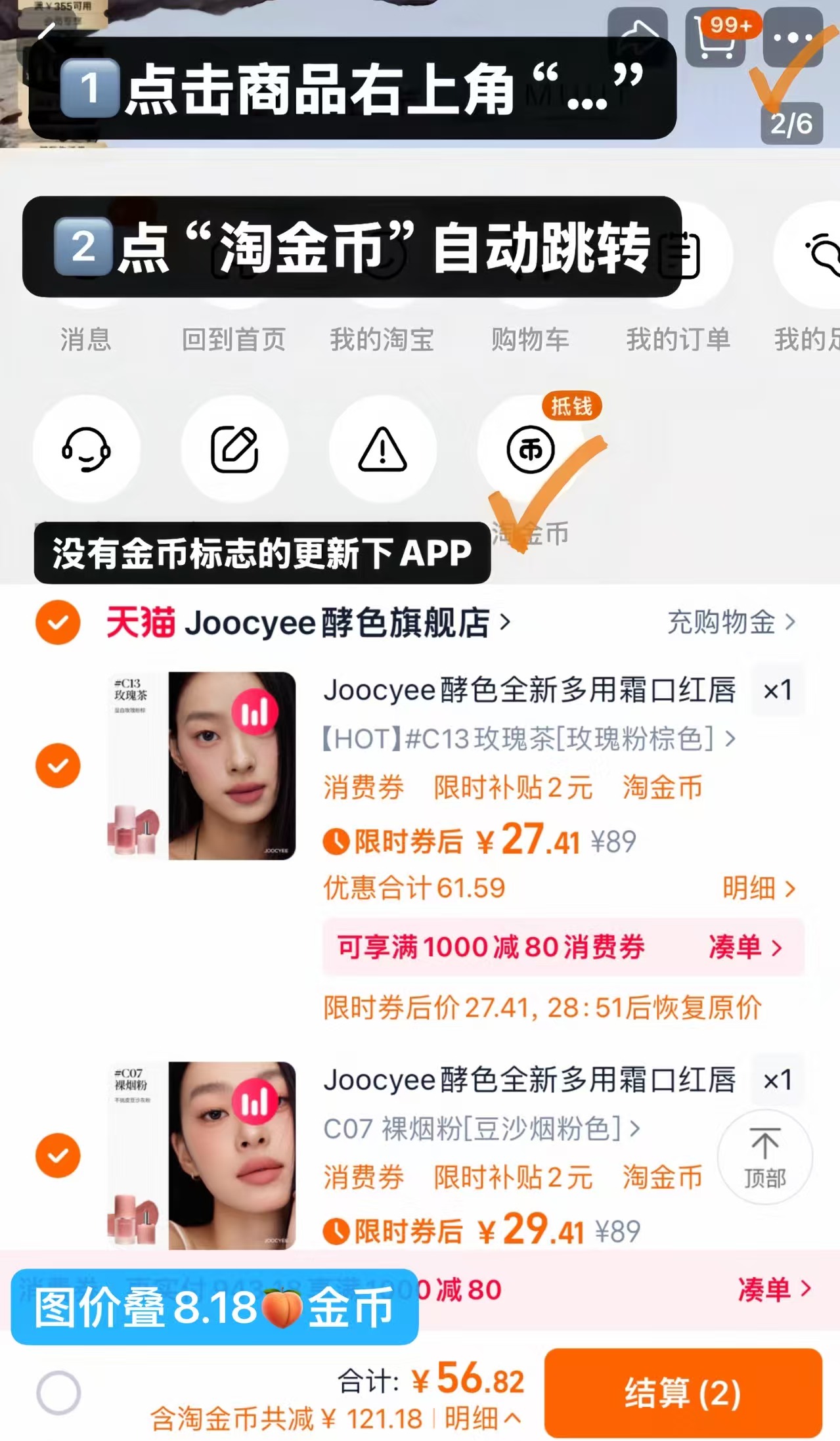The image size is (840, 1441).
Task: Uncheck the C13 玫瑰茶 product checkbox
Action: (58, 765)
